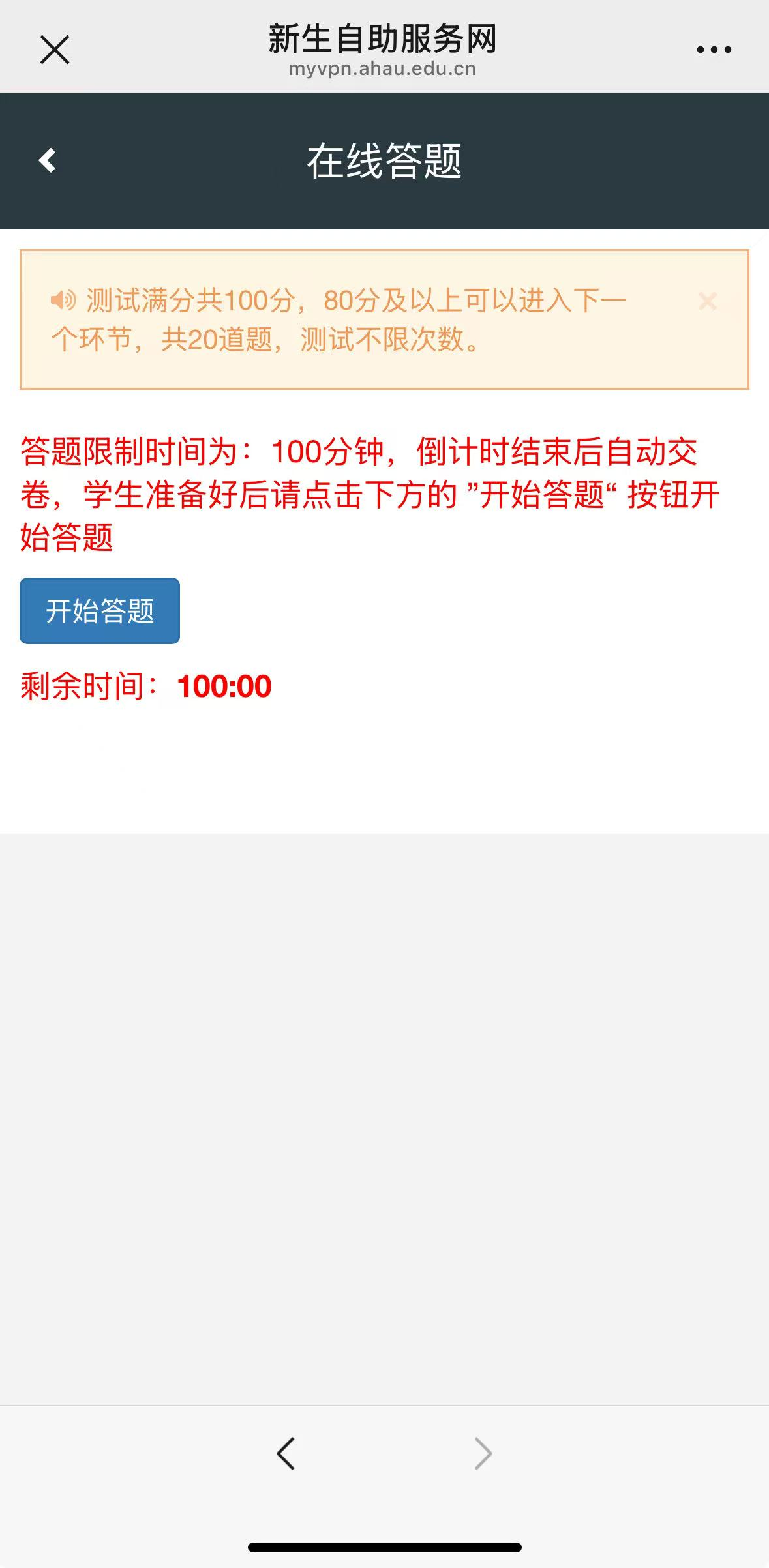Dismiss the orange test notice banner
Viewport: 769px width, 1568px height.
pos(708,301)
